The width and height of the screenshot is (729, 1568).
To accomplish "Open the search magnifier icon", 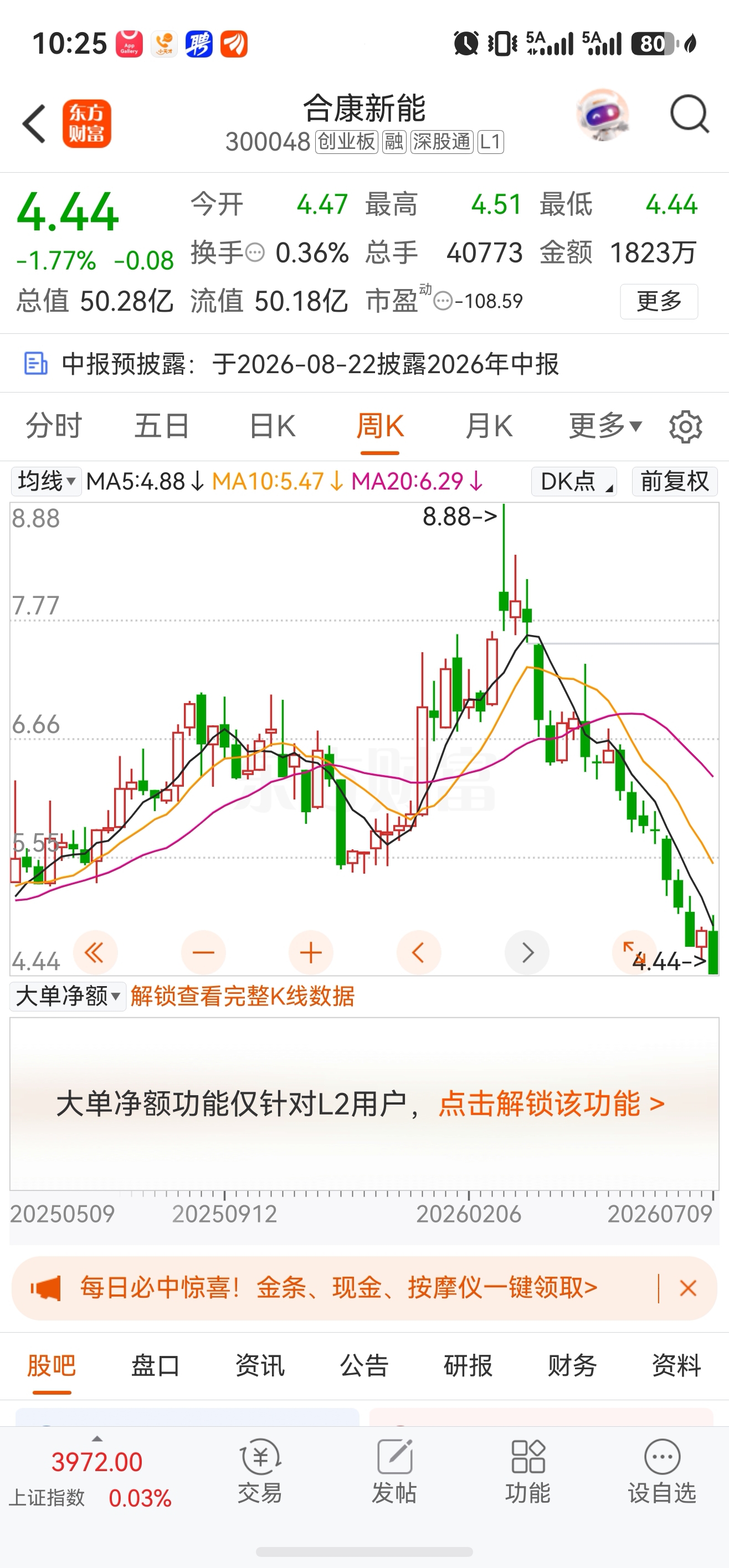I will [690, 114].
